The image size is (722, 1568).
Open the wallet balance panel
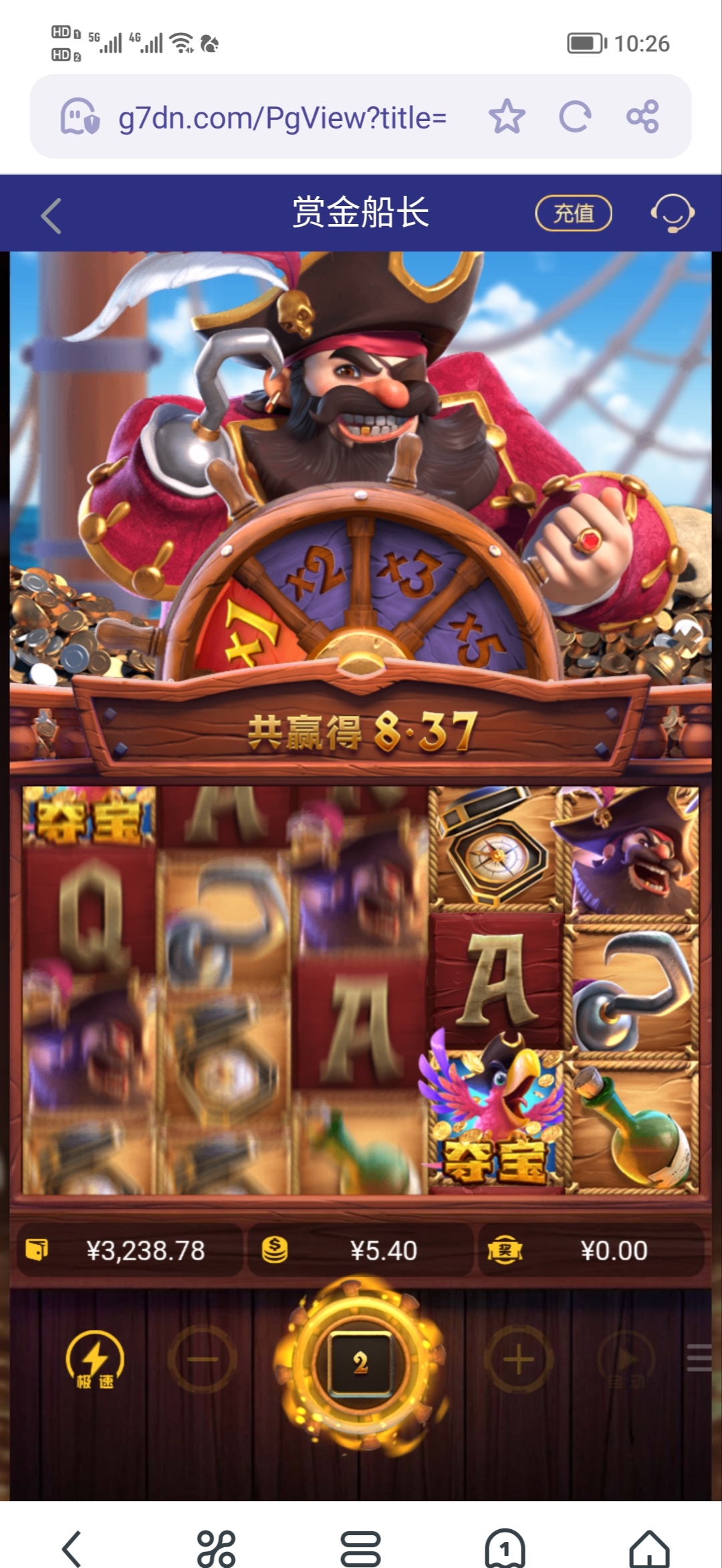(x=130, y=1250)
